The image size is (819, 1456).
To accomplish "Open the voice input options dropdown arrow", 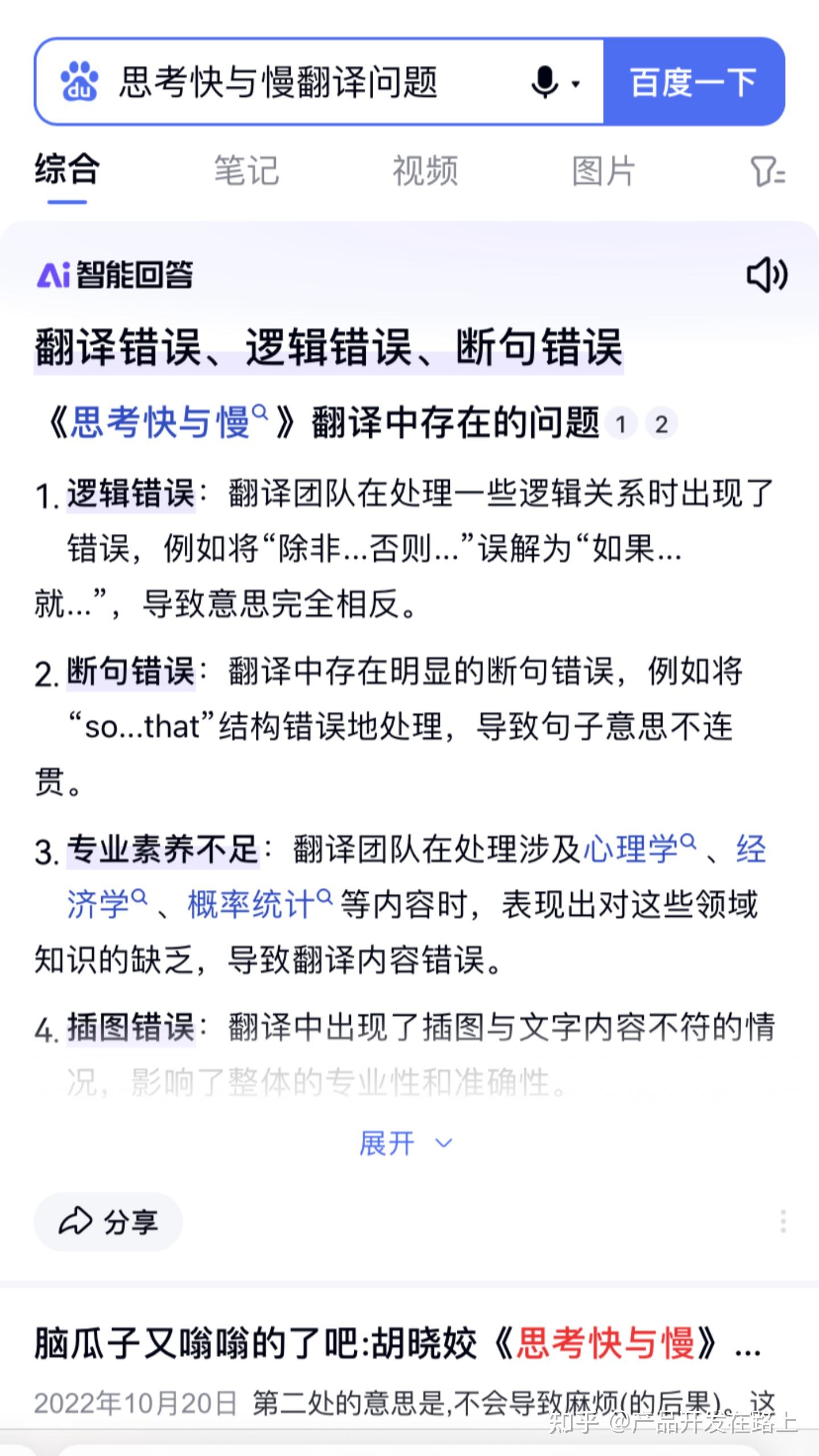I will 576,84.
